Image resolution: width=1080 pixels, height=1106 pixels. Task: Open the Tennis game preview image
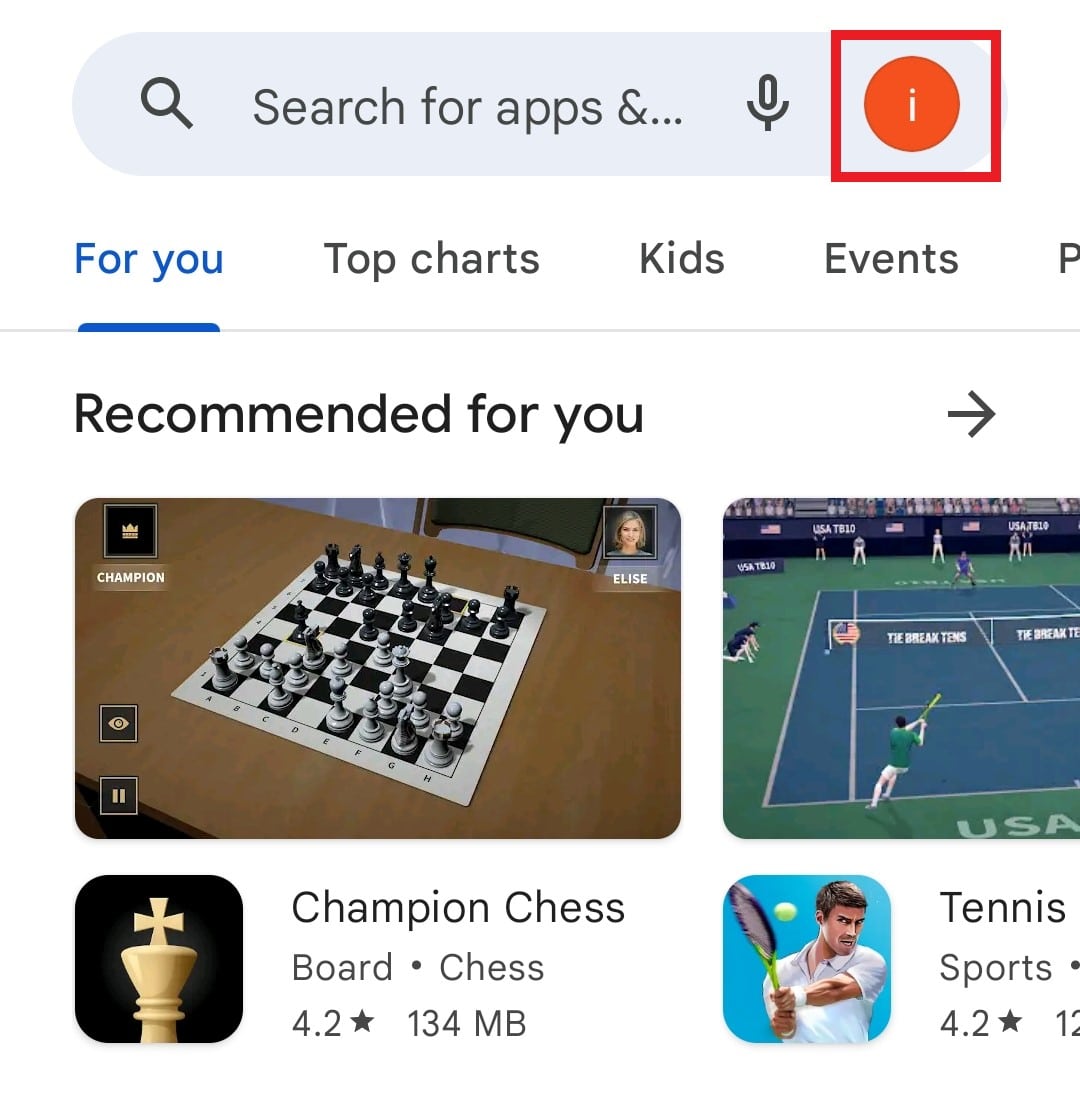(x=901, y=668)
